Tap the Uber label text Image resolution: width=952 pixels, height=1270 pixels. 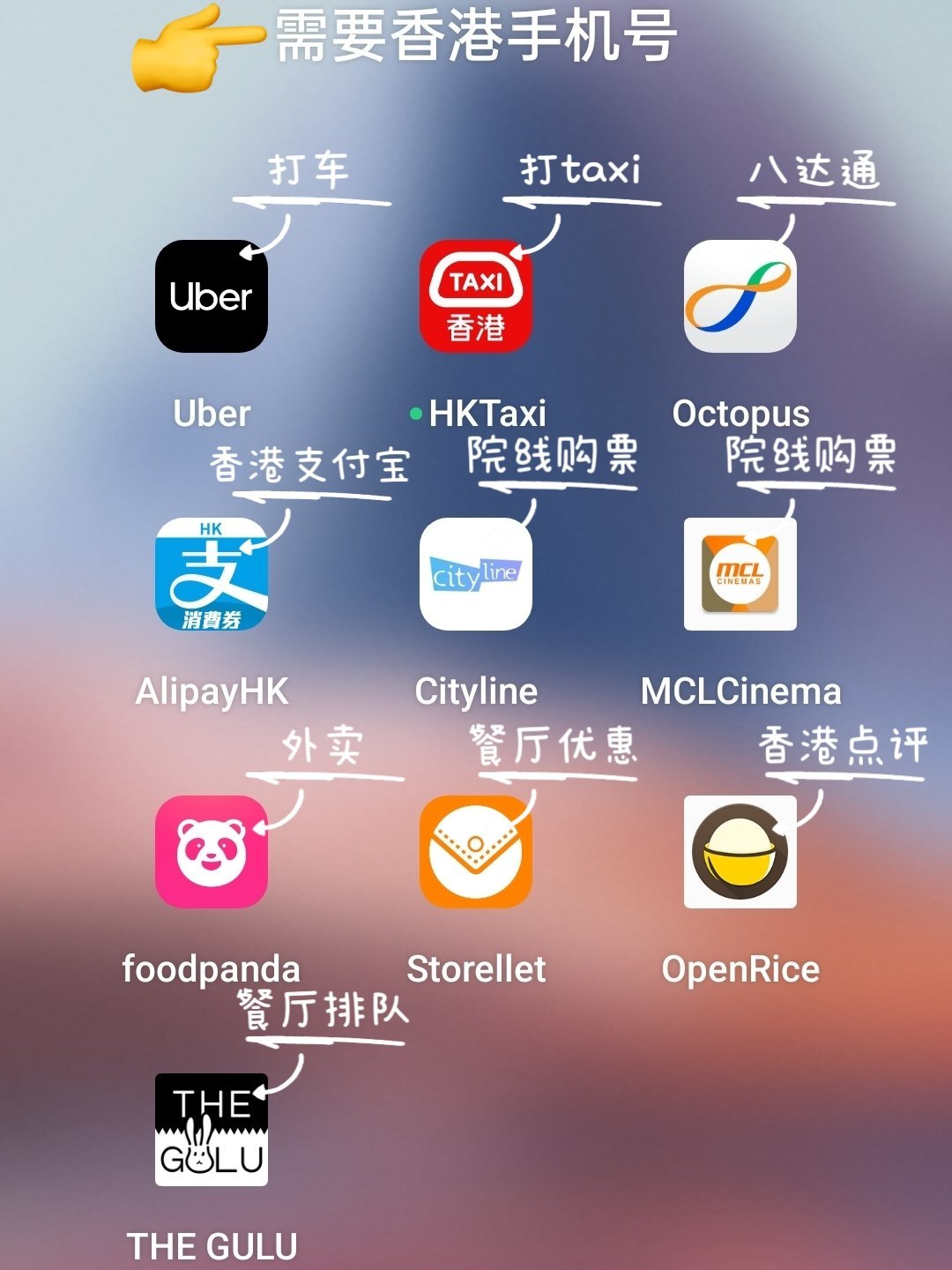point(210,413)
